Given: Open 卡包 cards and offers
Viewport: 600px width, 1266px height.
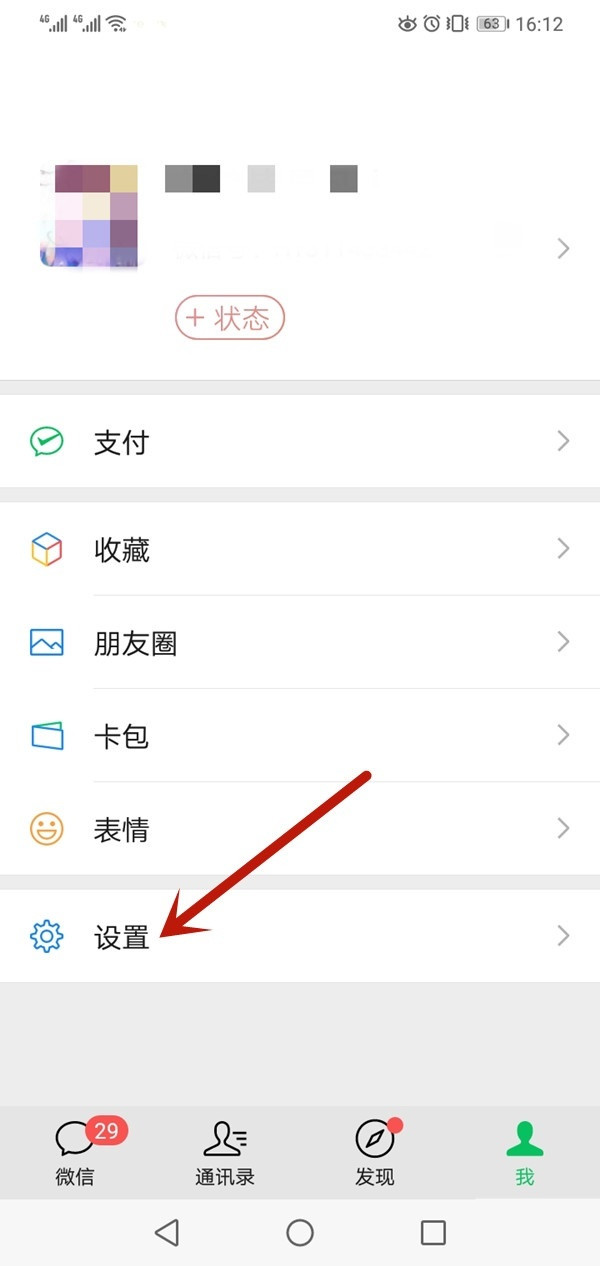Looking at the screenshot, I should pyautogui.click(x=300, y=736).
